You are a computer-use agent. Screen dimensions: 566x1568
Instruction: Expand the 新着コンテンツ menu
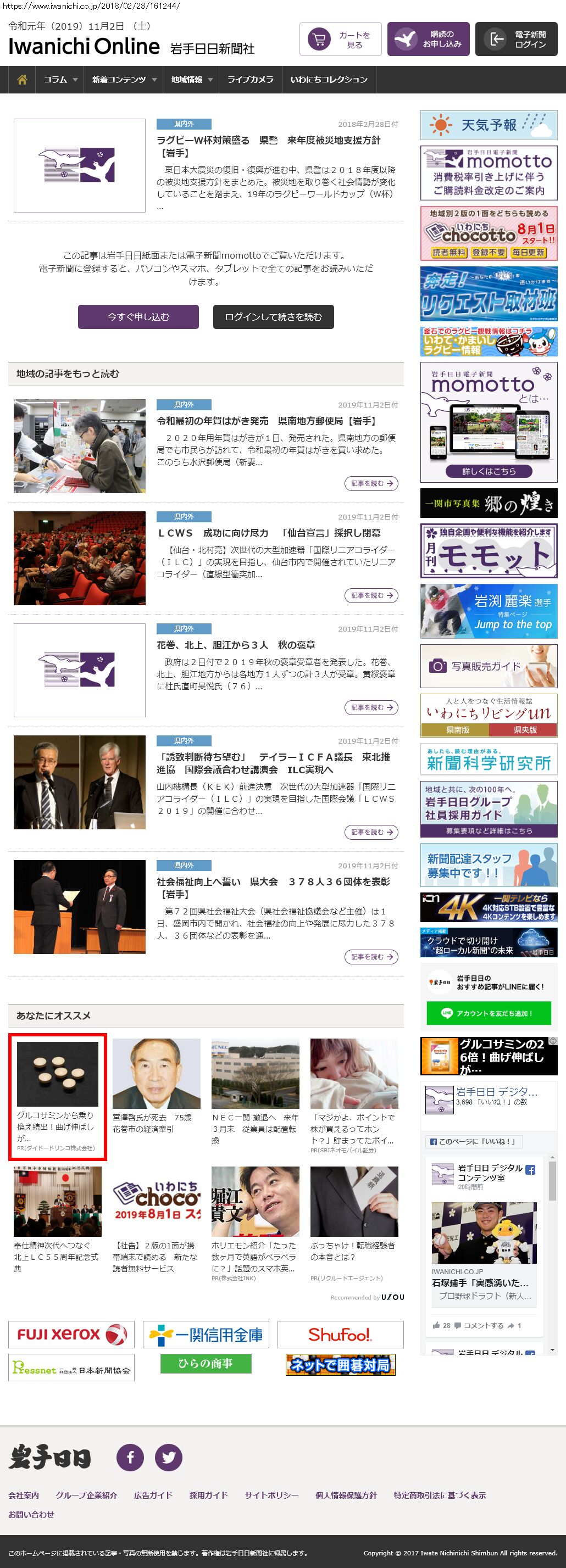tap(124, 80)
